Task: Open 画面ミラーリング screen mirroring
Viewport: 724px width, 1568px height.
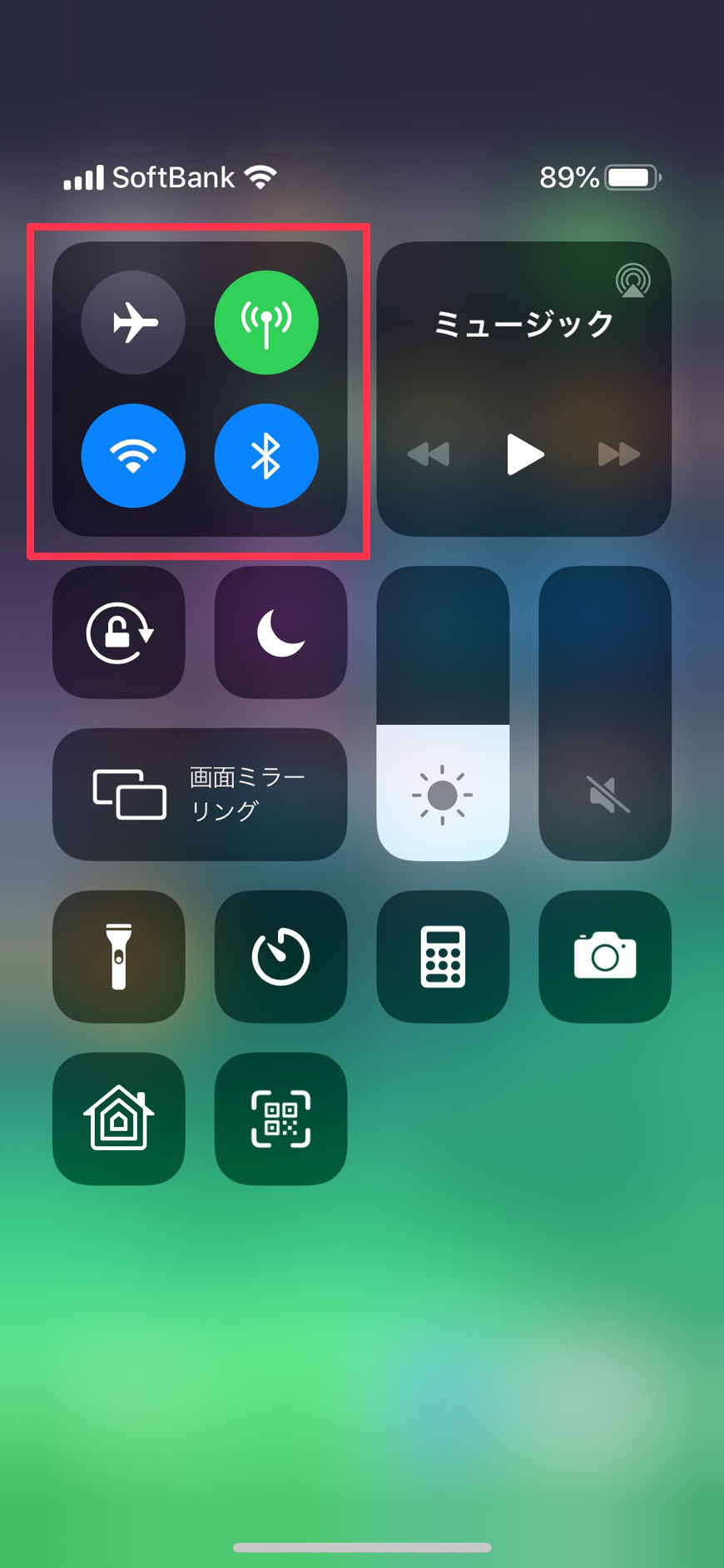Action: 200,794
